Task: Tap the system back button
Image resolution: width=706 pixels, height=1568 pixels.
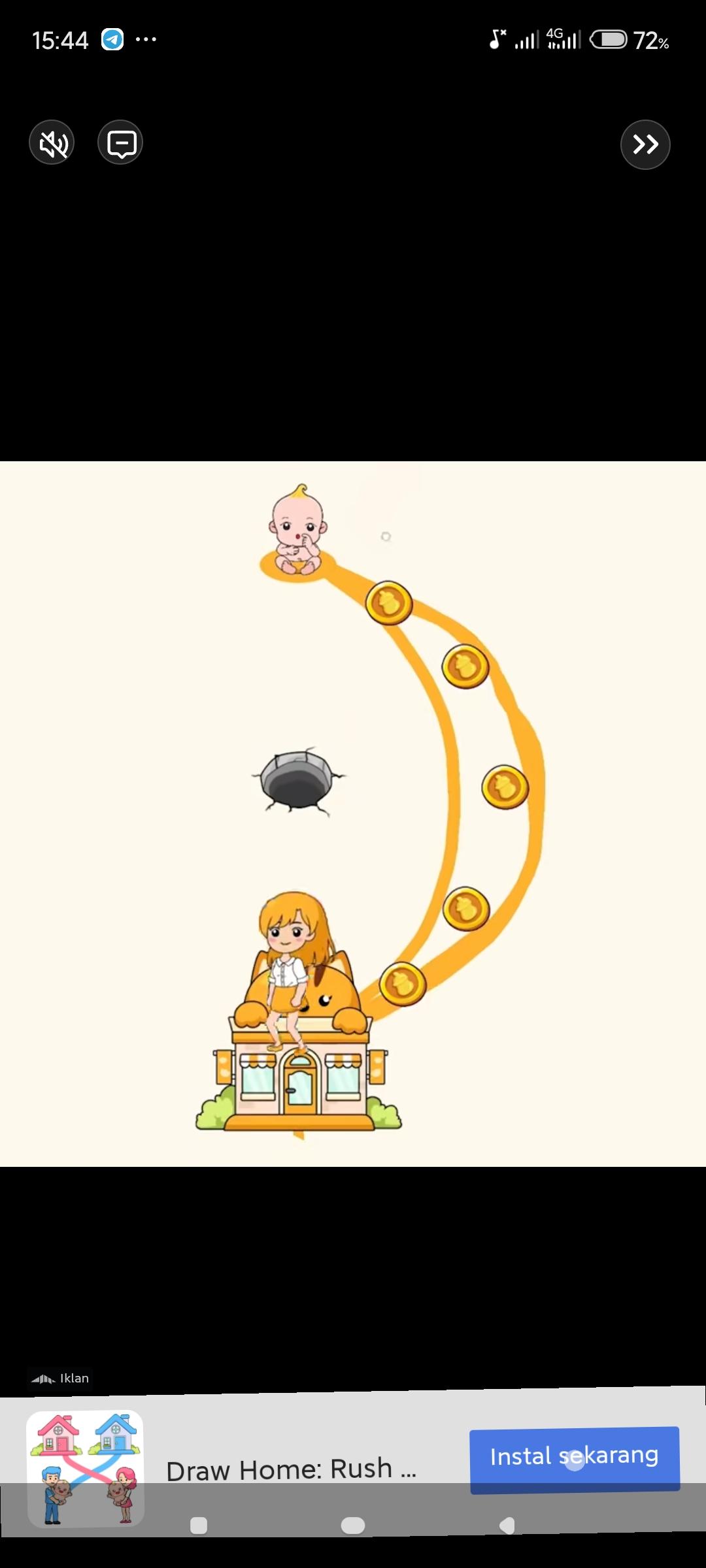Action: [x=507, y=1526]
